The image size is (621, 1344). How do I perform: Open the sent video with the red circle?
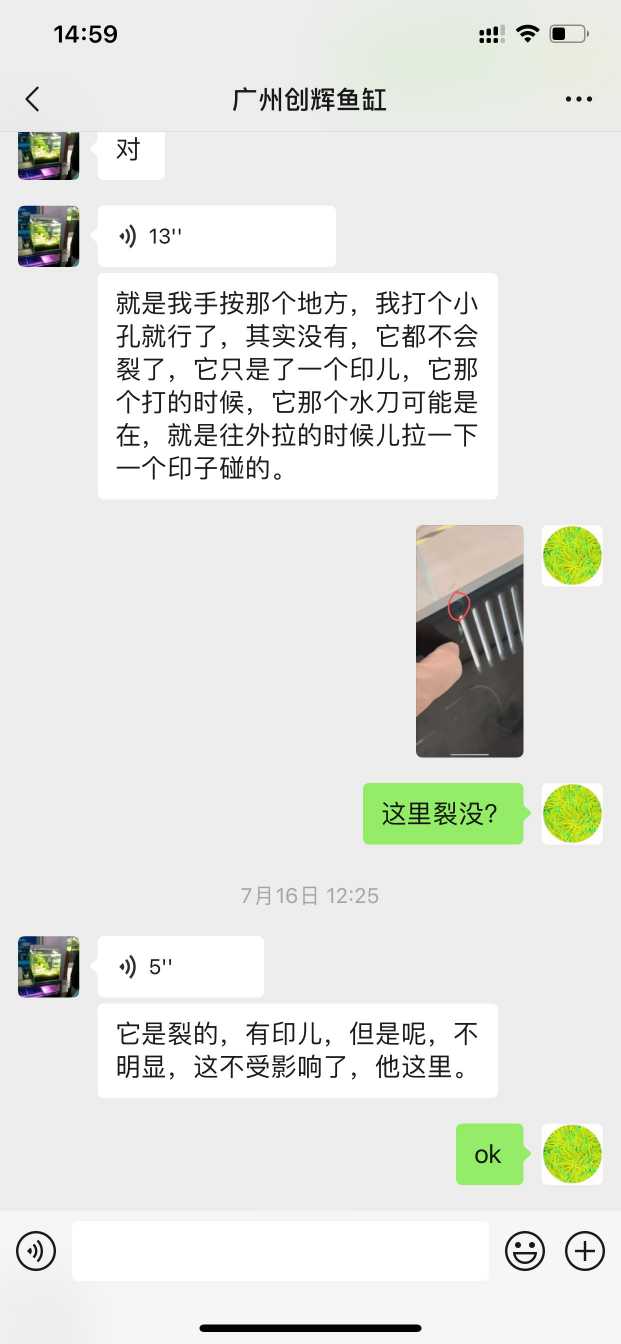tap(469, 641)
